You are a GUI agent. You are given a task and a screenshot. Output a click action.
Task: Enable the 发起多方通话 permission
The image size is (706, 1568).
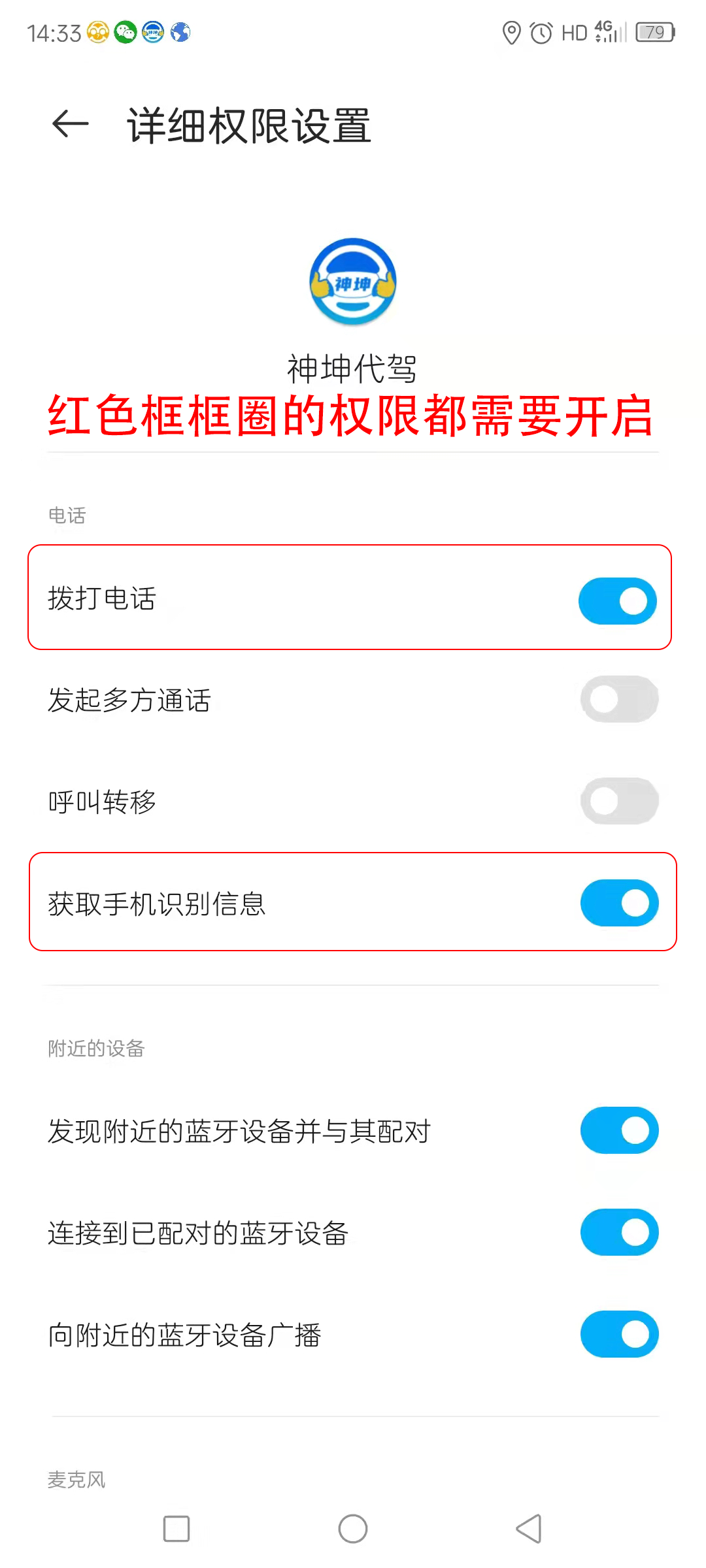618,699
